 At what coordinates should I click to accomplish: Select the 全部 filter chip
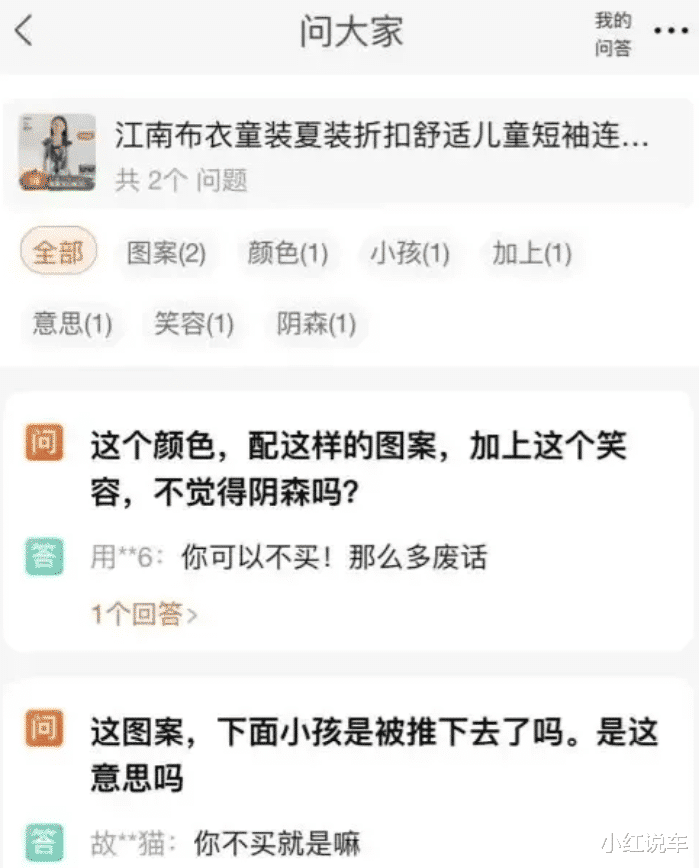click(58, 252)
